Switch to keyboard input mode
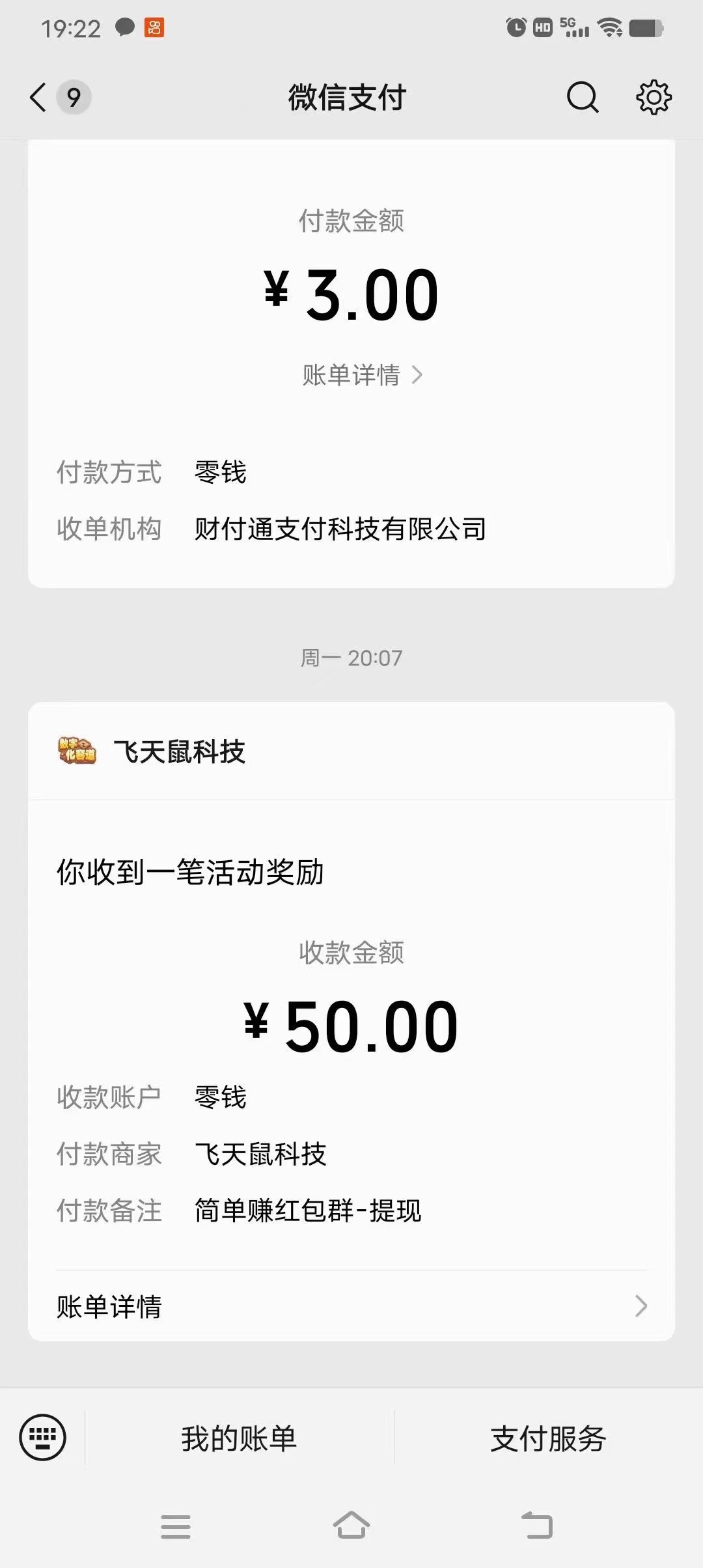This screenshot has width=703, height=1568. pos(42,1437)
